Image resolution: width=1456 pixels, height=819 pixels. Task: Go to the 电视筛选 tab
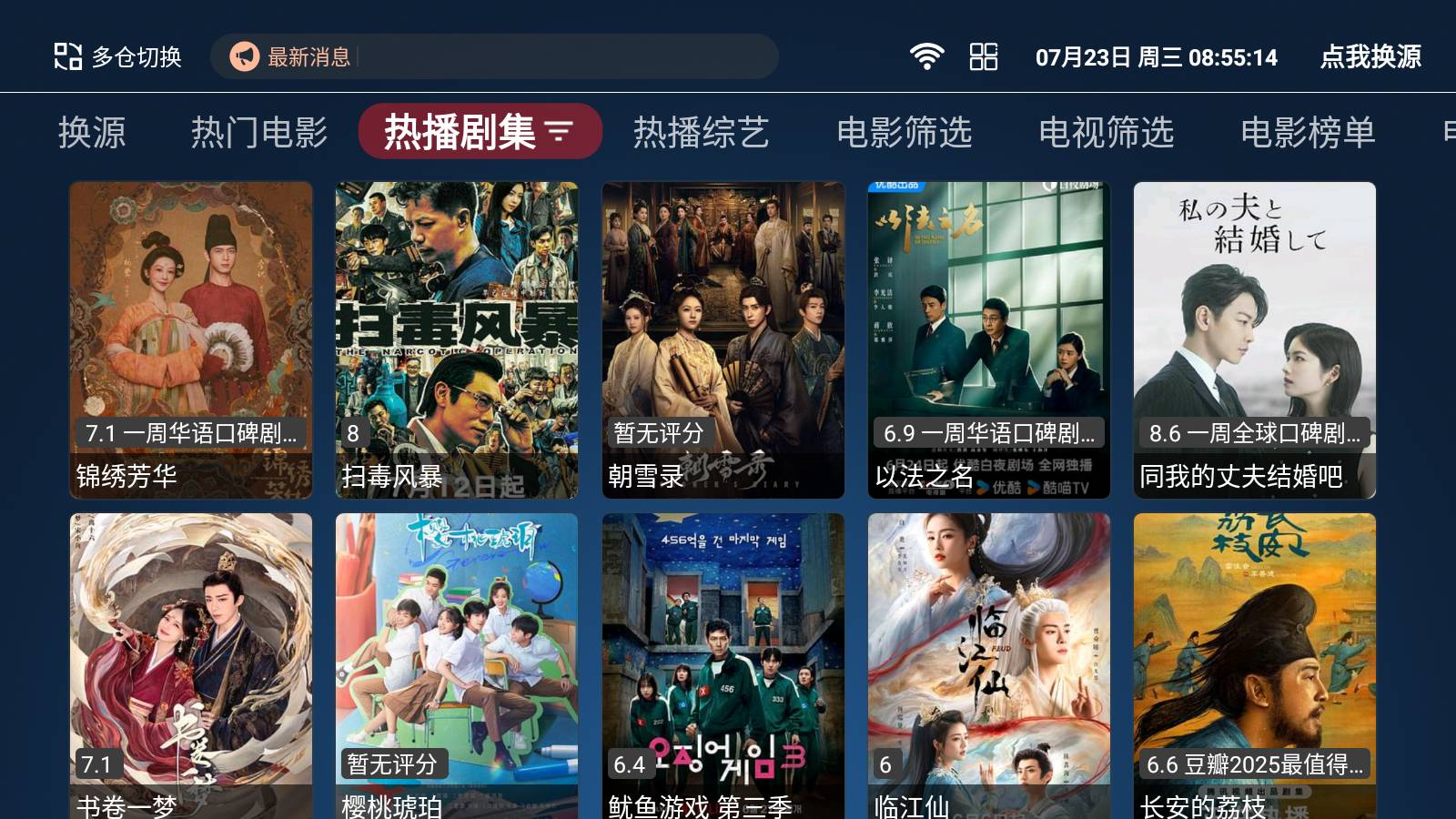[1106, 132]
